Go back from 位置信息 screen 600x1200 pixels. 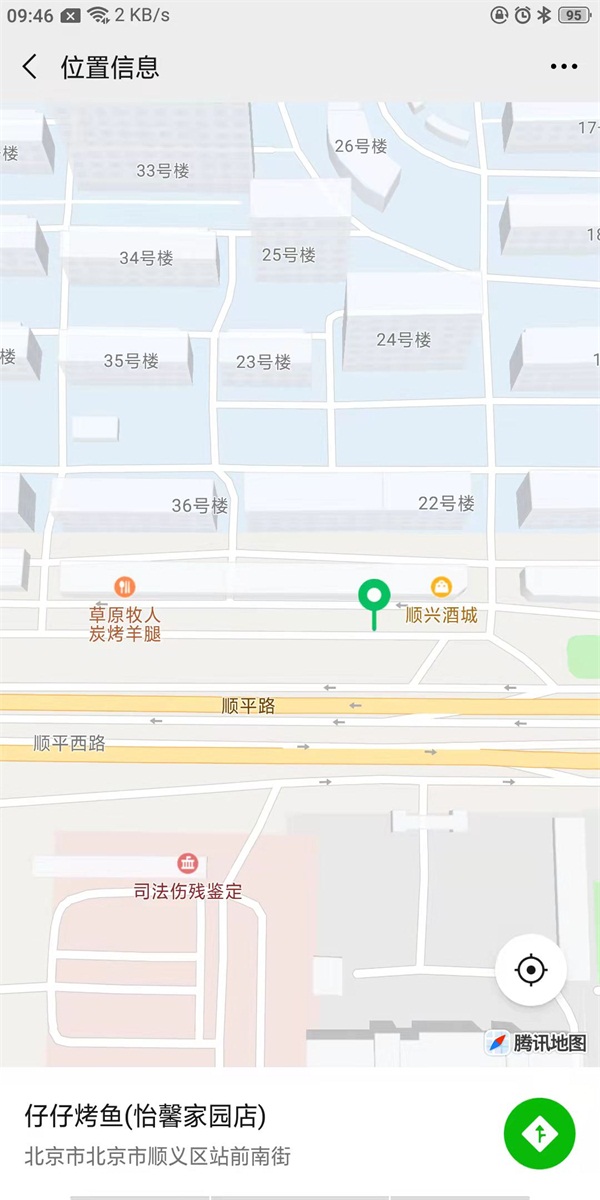coord(30,67)
